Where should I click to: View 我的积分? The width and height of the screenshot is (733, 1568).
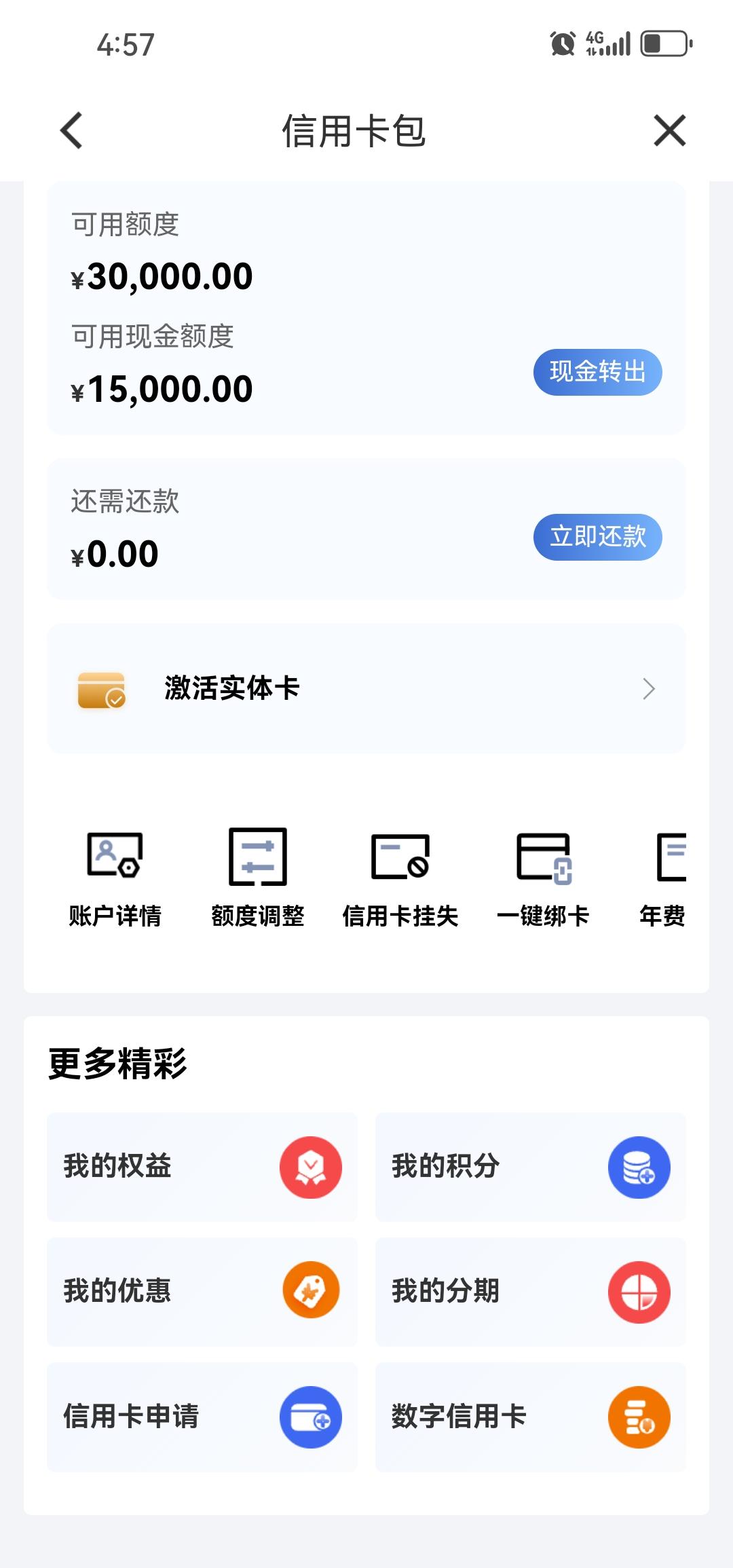tap(530, 1167)
